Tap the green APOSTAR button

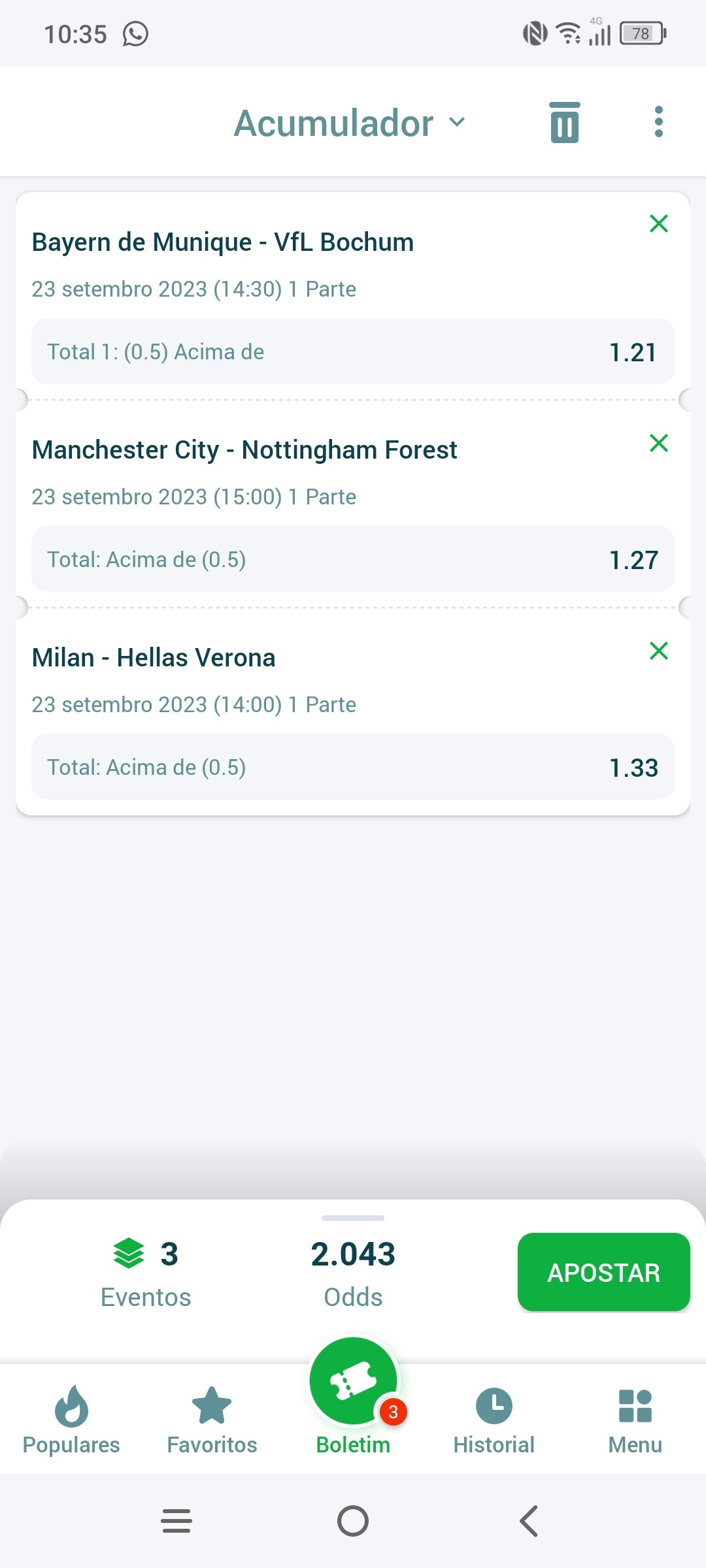(604, 1272)
